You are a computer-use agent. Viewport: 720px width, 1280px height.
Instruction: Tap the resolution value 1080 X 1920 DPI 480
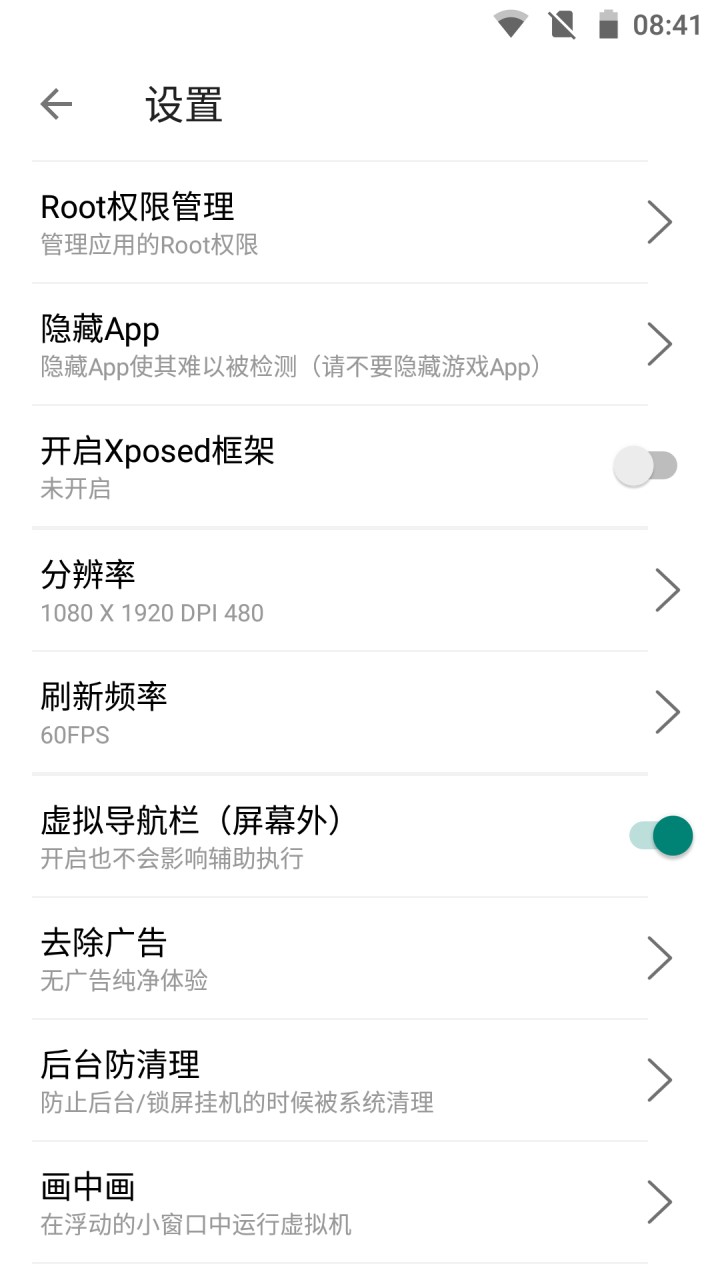(151, 613)
